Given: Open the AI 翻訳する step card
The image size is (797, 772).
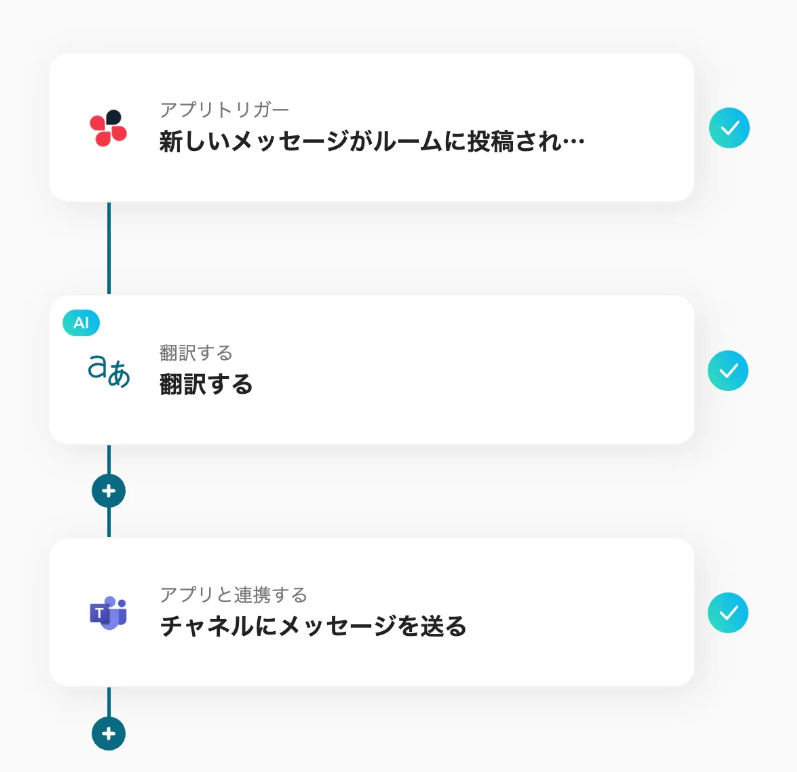Looking at the screenshot, I should [x=370, y=370].
